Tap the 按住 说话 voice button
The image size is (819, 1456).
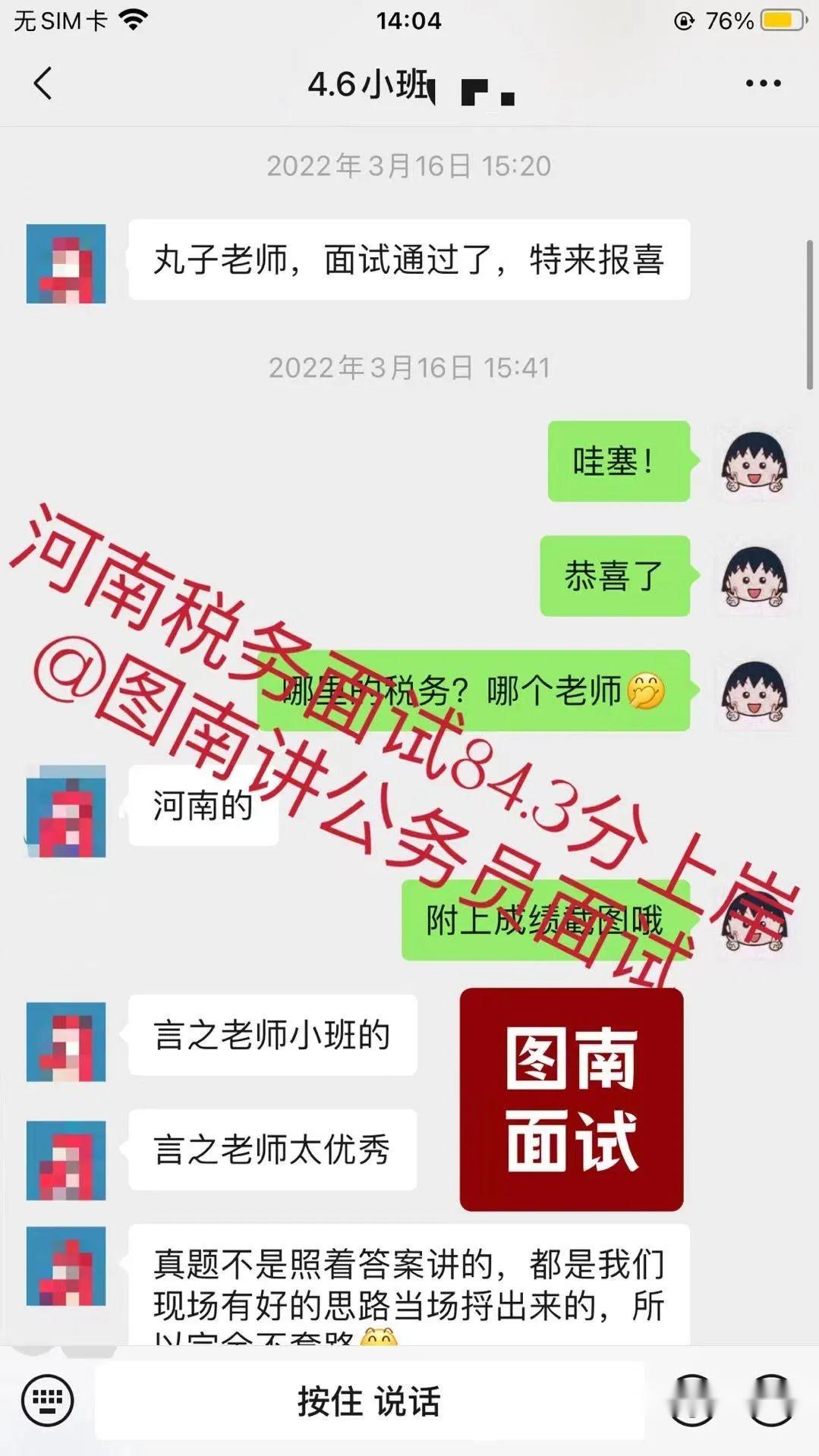pos(370,1401)
